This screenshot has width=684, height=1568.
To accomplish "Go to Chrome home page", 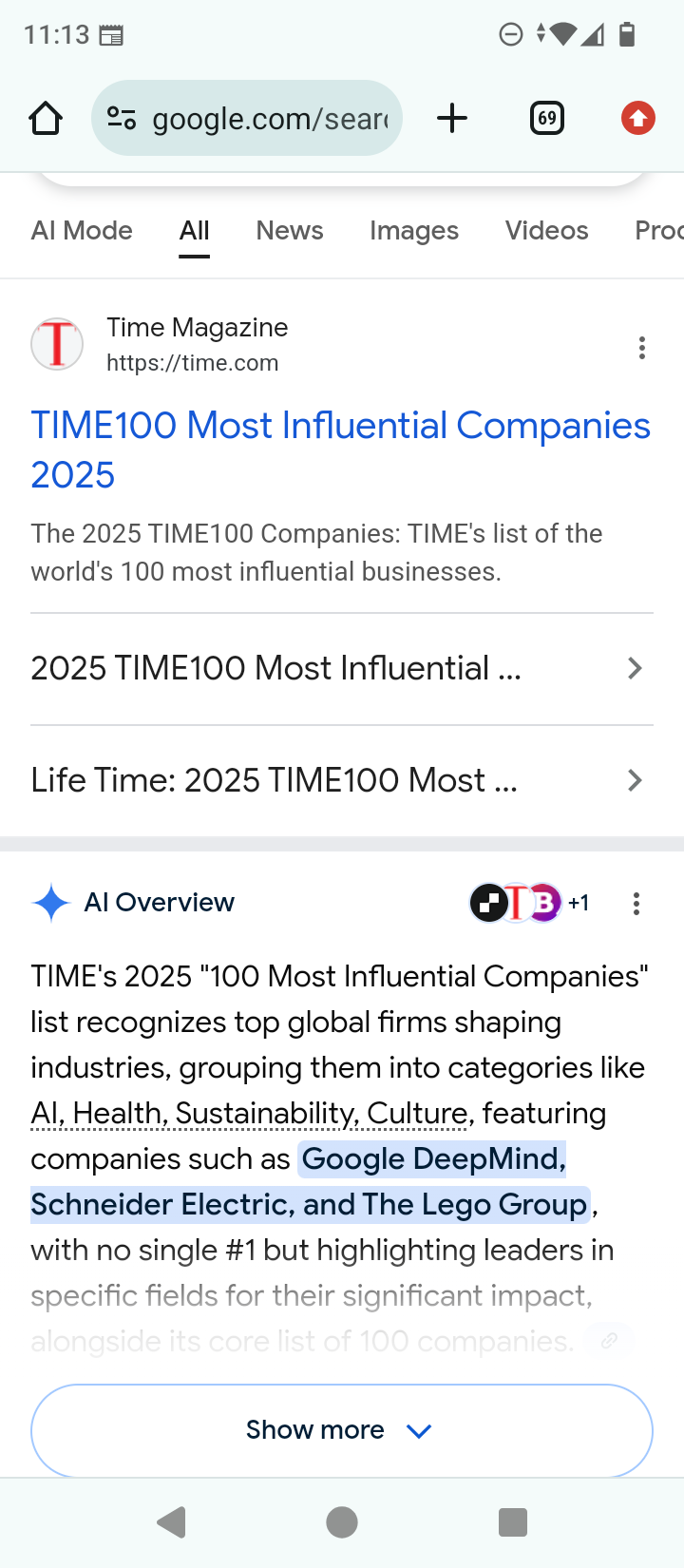I will 46,119.
